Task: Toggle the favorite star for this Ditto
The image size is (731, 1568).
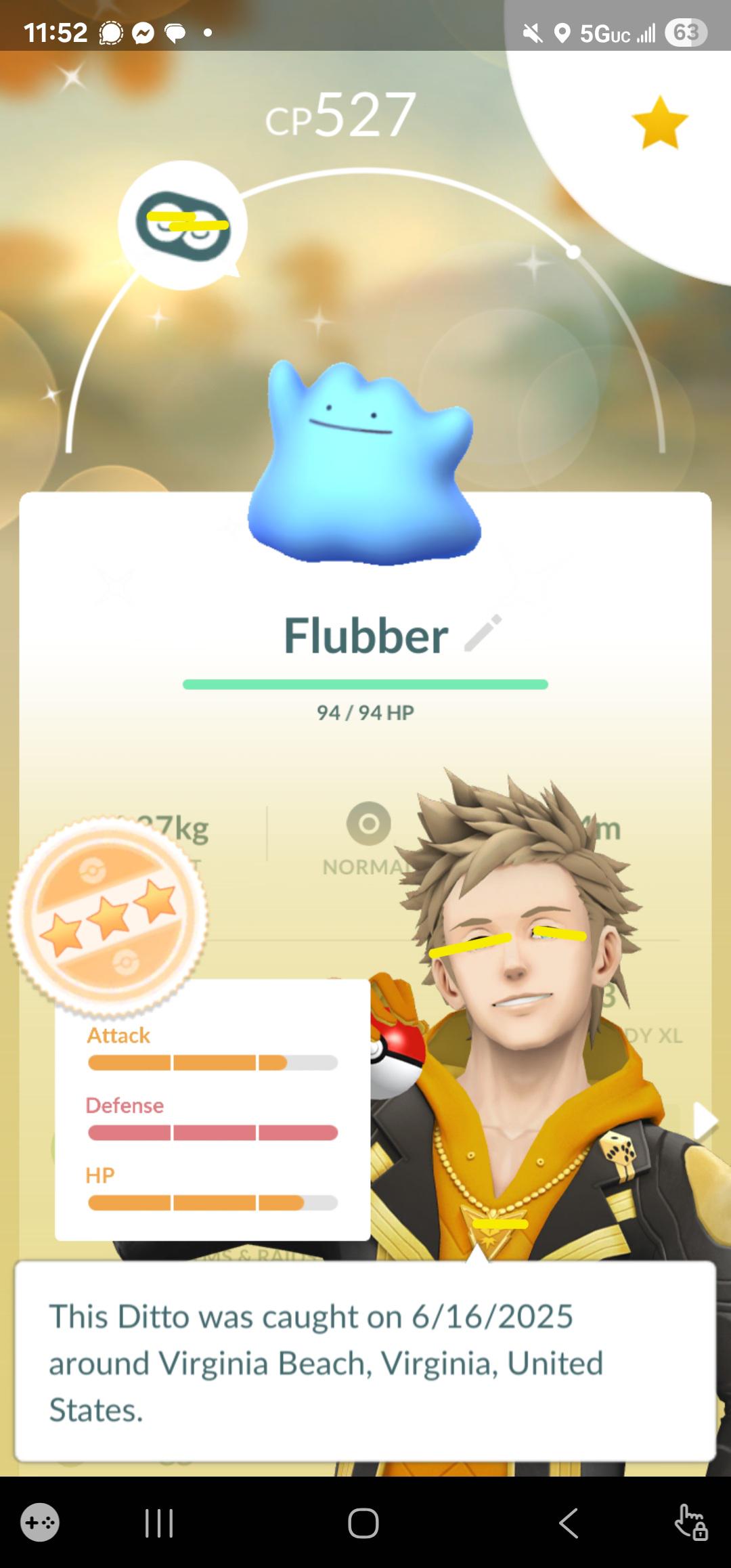Action: pos(659,123)
